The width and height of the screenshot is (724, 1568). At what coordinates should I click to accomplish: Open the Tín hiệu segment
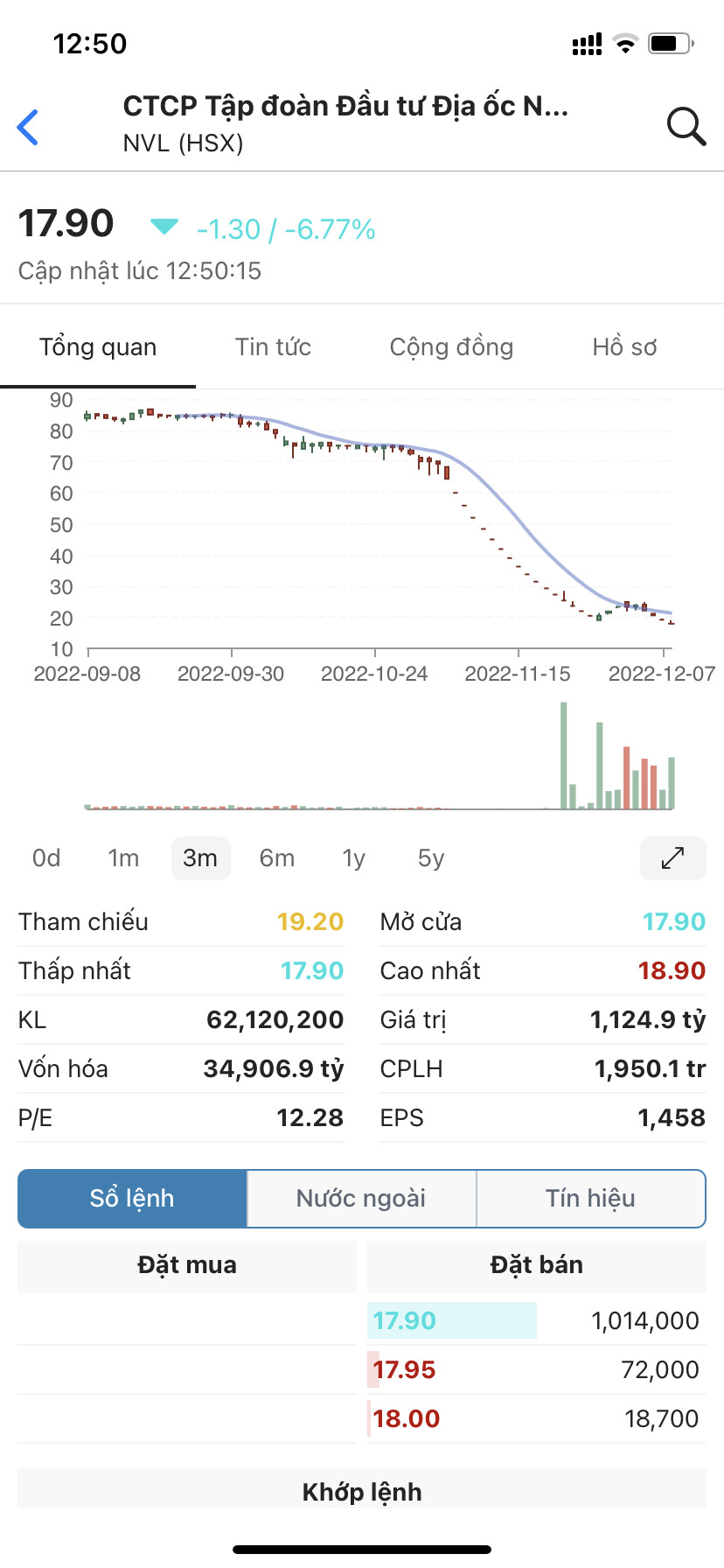click(x=590, y=1198)
